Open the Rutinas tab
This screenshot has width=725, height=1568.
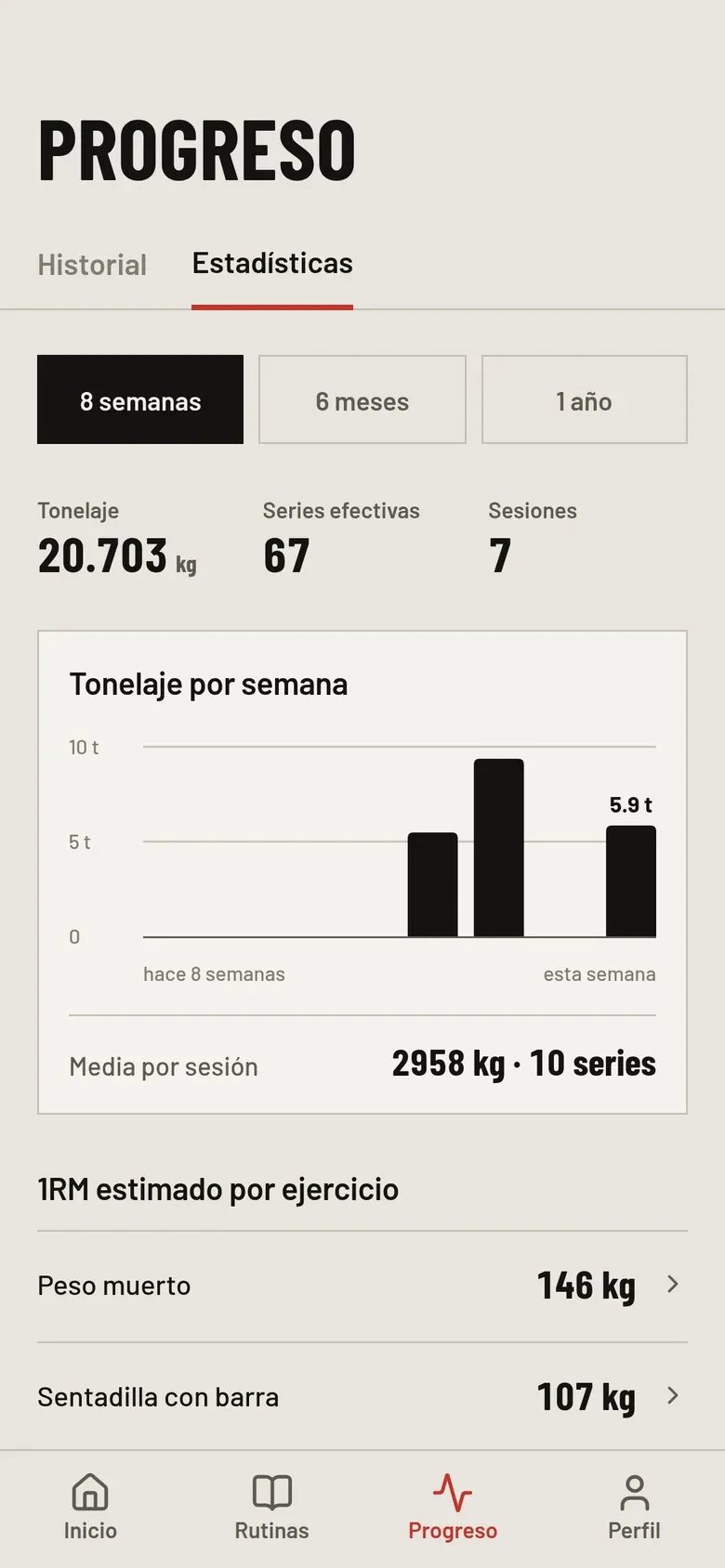[271, 1508]
